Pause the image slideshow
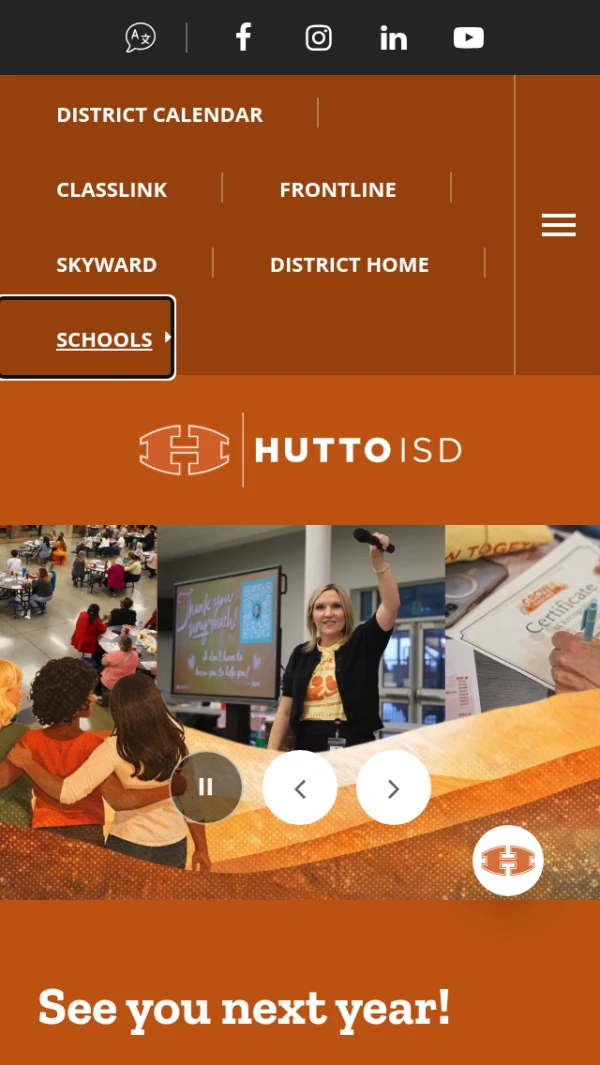600x1065 pixels. click(x=206, y=787)
